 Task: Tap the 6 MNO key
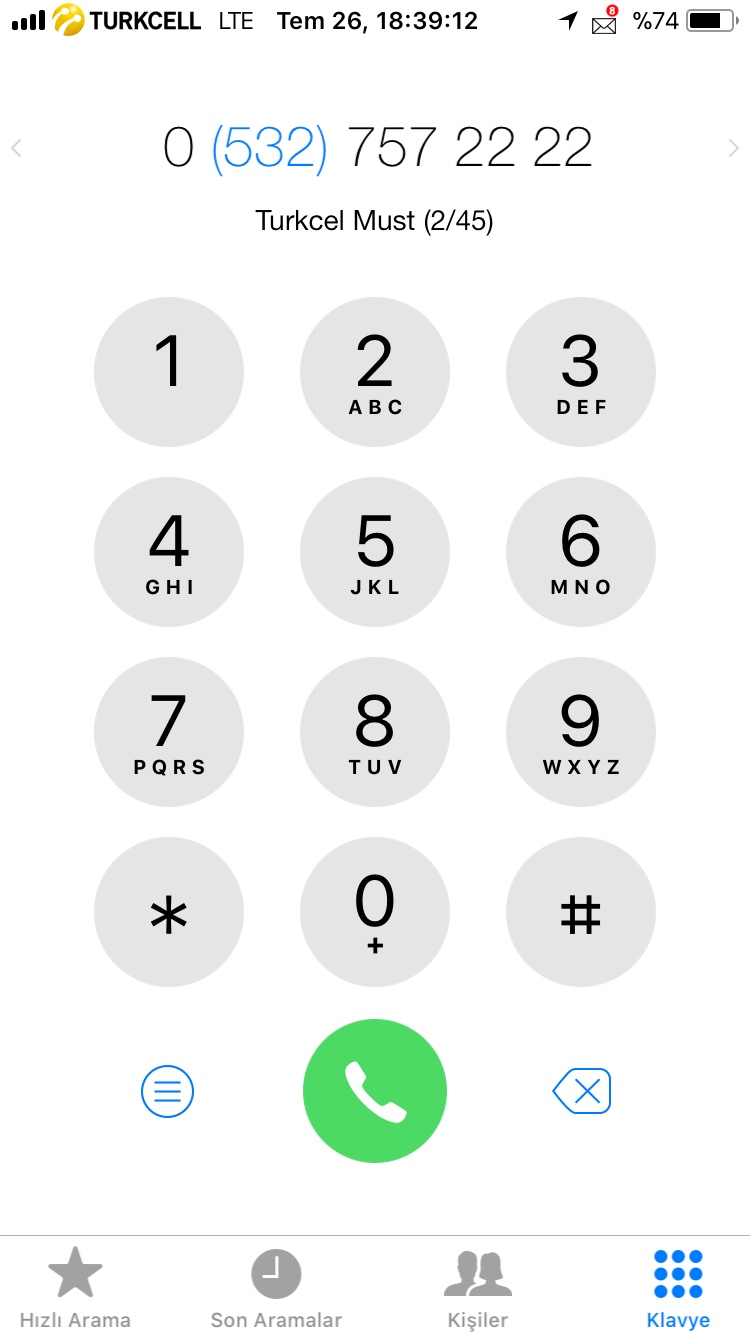coord(581,552)
